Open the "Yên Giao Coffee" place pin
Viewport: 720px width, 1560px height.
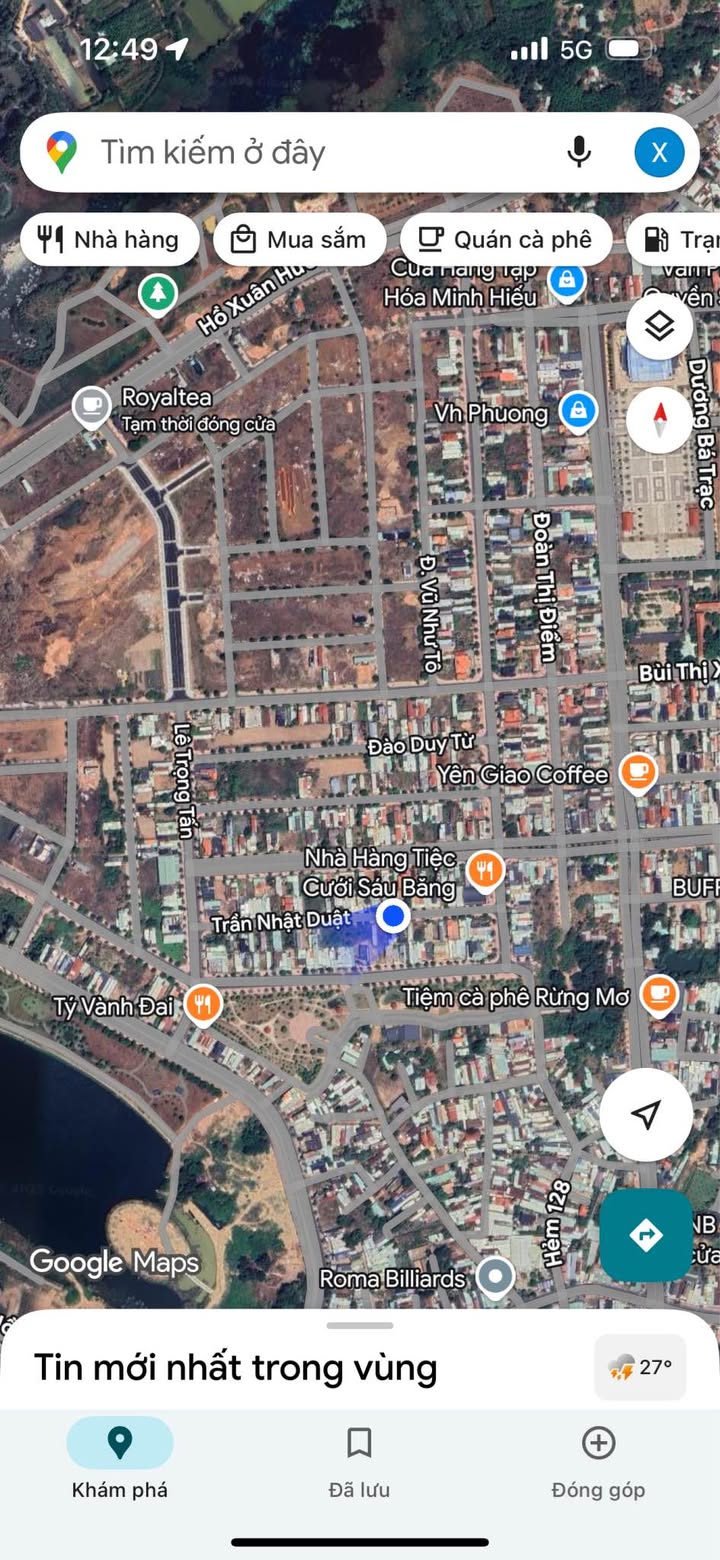[637, 772]
